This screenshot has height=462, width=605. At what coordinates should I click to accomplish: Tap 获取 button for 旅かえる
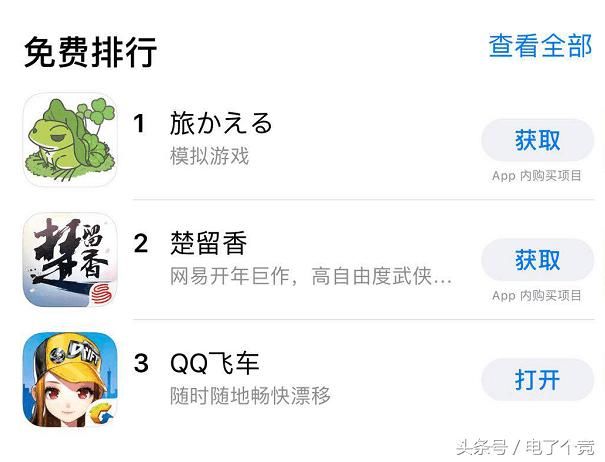pos(537,141)
